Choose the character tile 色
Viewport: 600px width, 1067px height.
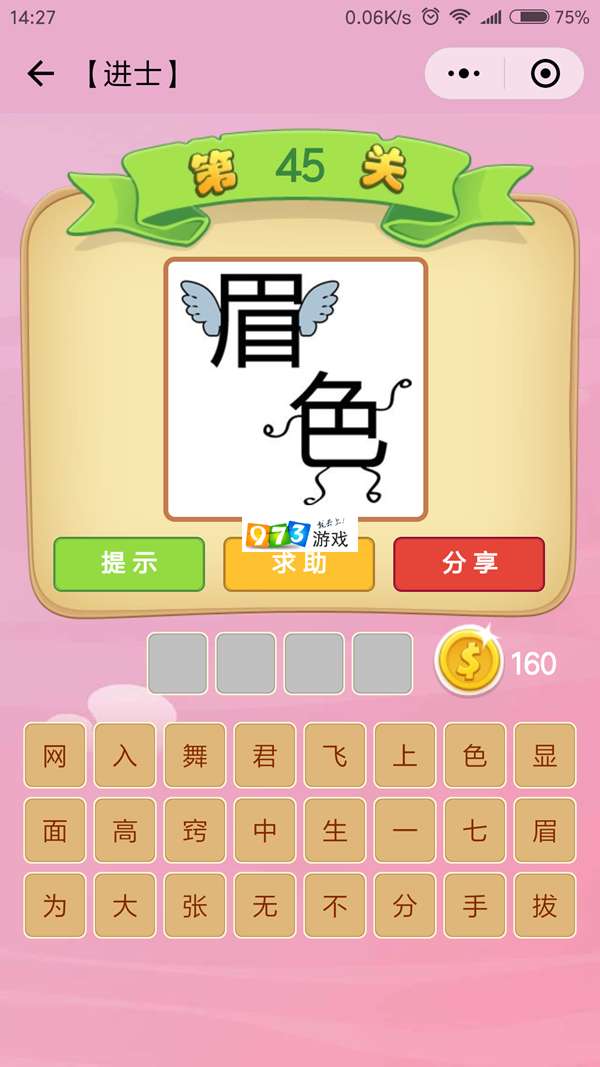pyautogui.click(x=475, y=756)
